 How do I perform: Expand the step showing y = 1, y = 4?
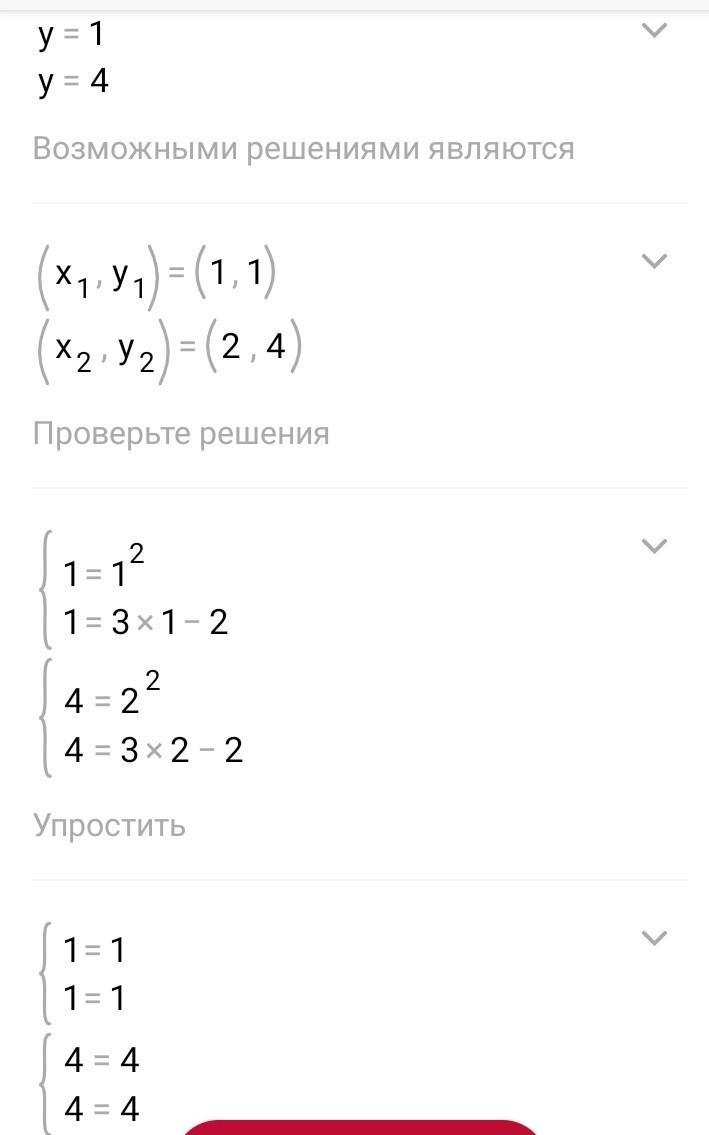tap(654, 30)
